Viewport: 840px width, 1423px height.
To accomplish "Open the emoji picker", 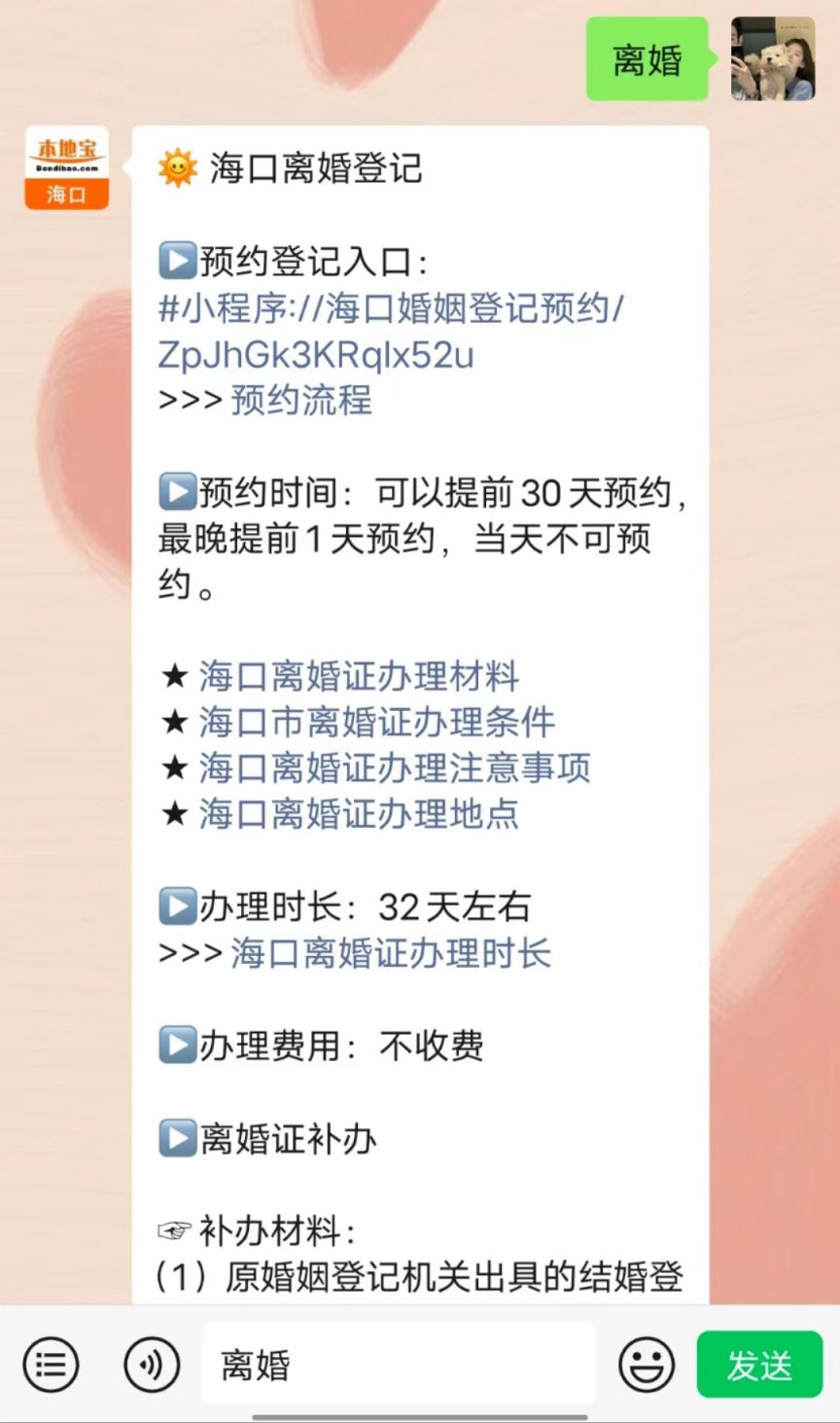I will (x=647, y=1365).
